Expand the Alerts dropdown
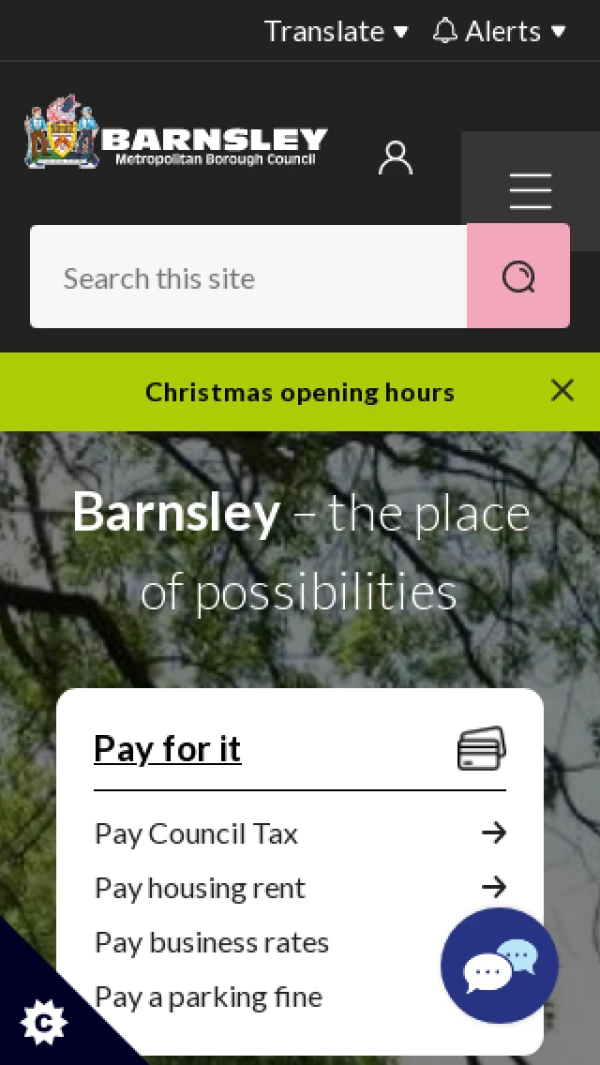Viewport: 600px width, 1065px height. point(499,31)
